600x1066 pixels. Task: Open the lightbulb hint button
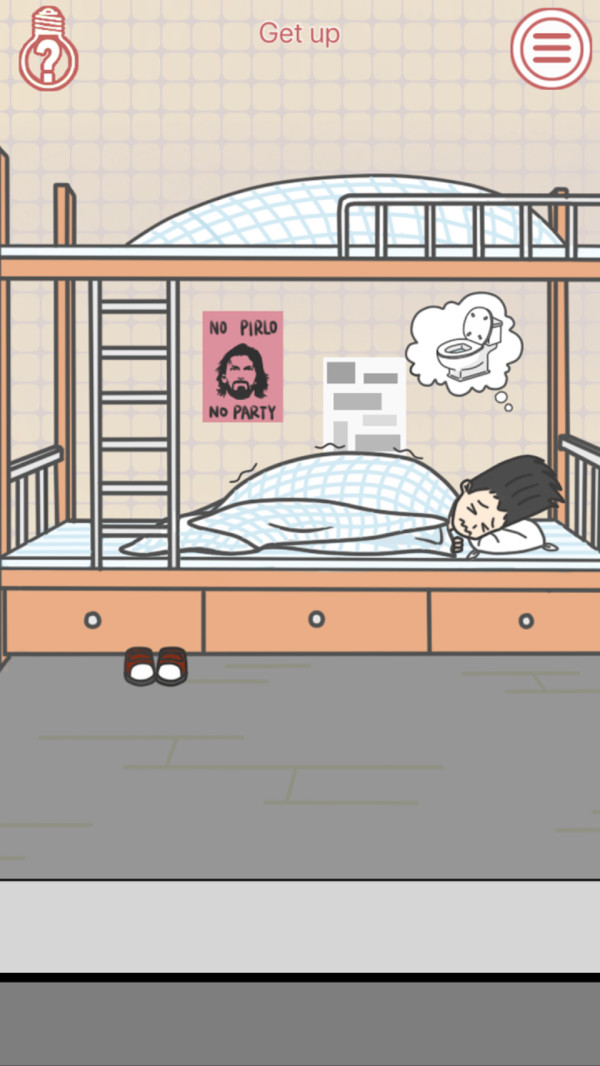pyautogui.click(x=48, y=49)
